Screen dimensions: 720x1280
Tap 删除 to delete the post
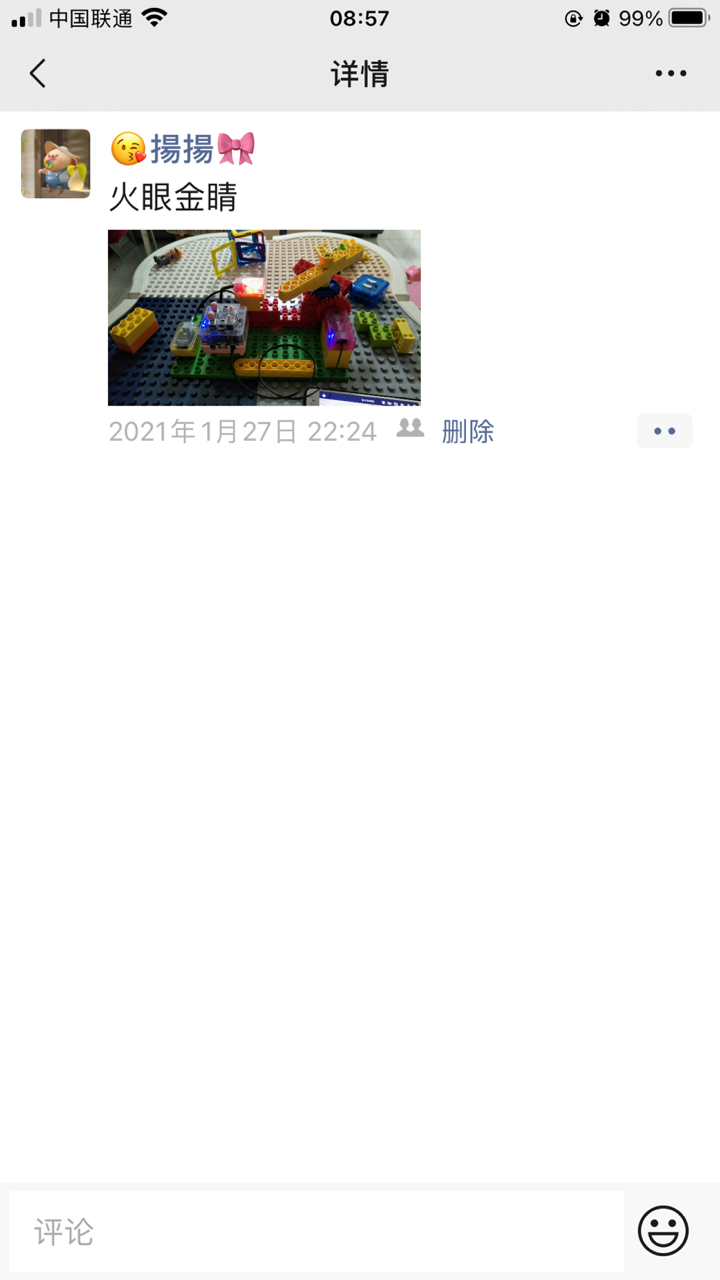[468, 431]
